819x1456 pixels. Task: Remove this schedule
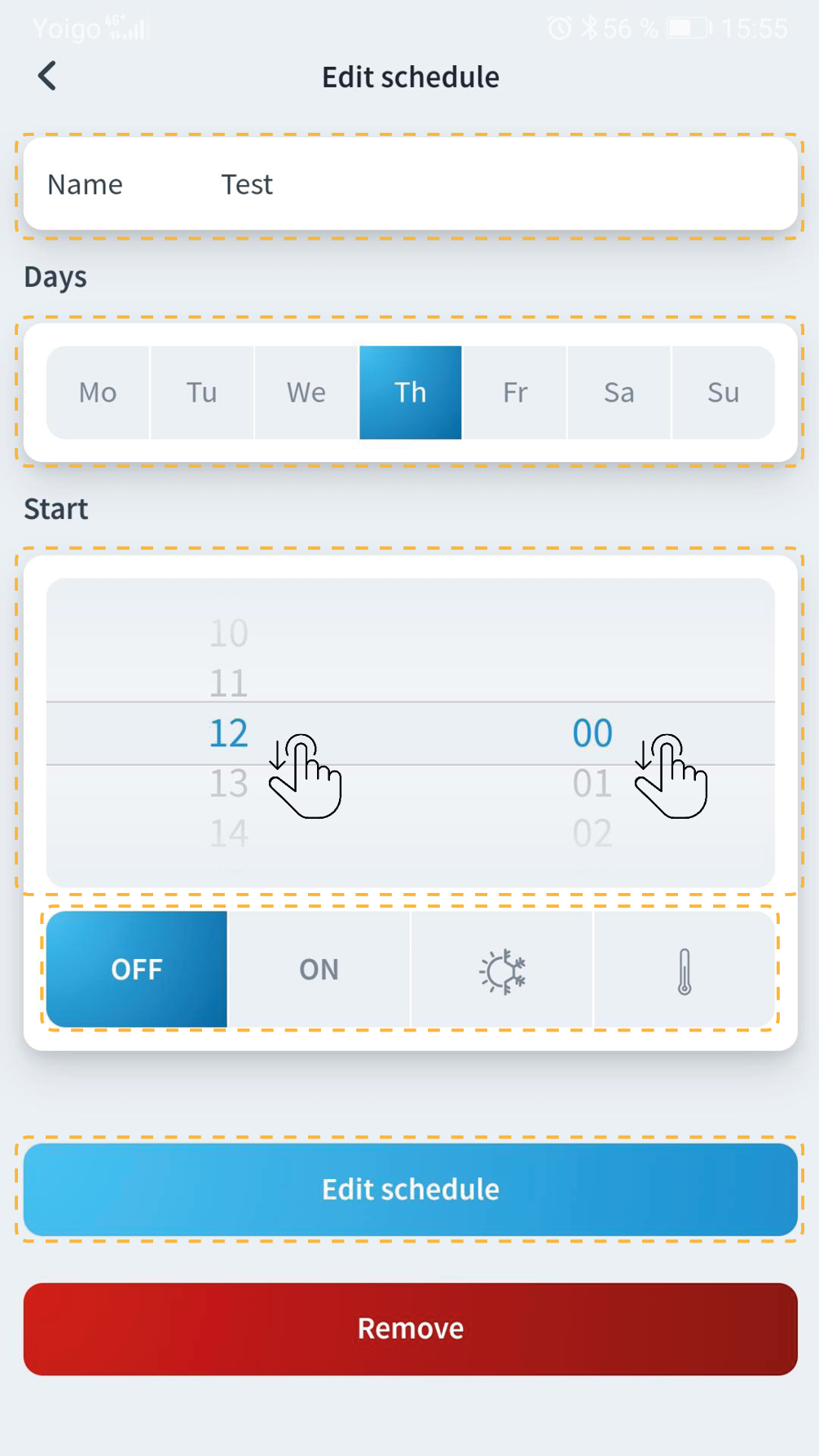[410, 1329]
